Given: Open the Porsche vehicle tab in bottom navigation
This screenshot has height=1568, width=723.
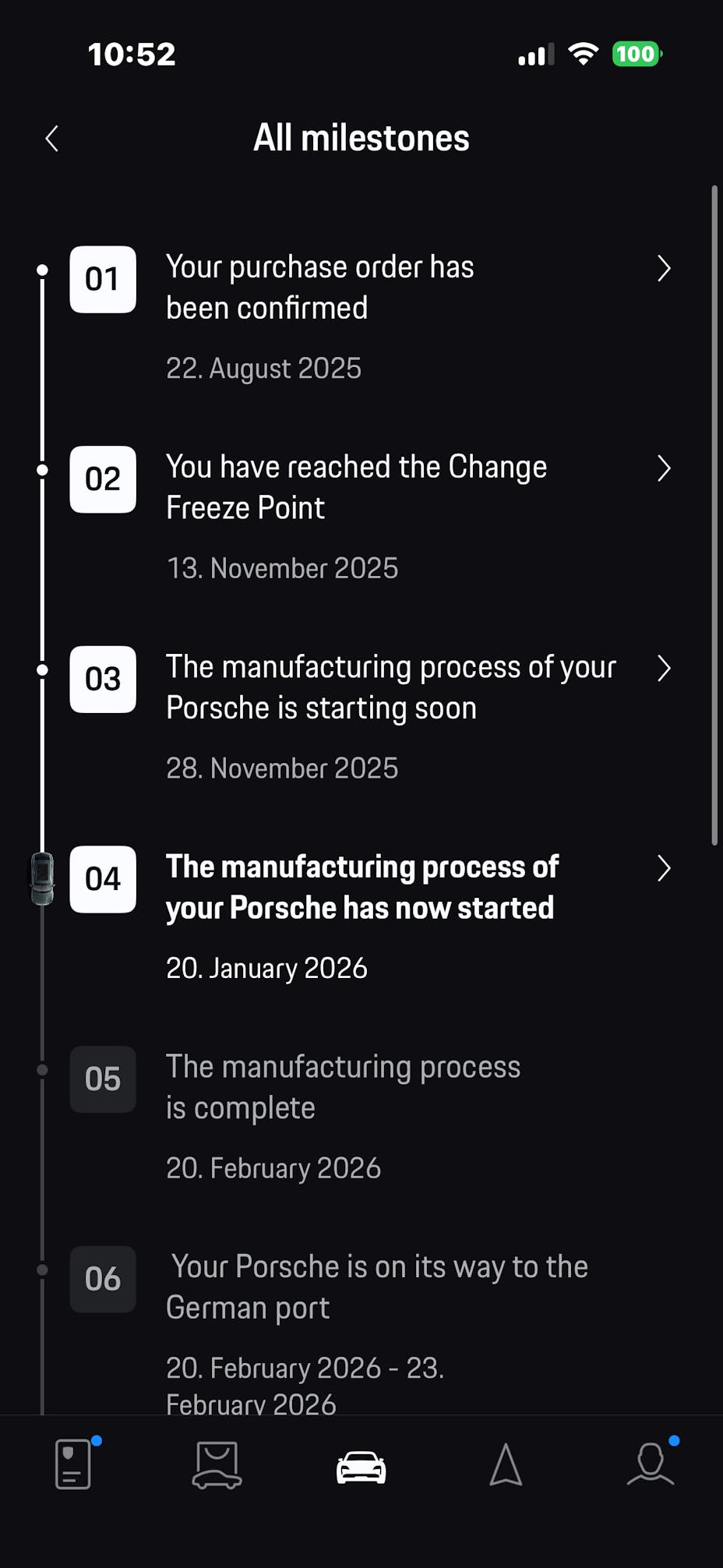Looking at the screenshot, I should [x=361, y=1464].
